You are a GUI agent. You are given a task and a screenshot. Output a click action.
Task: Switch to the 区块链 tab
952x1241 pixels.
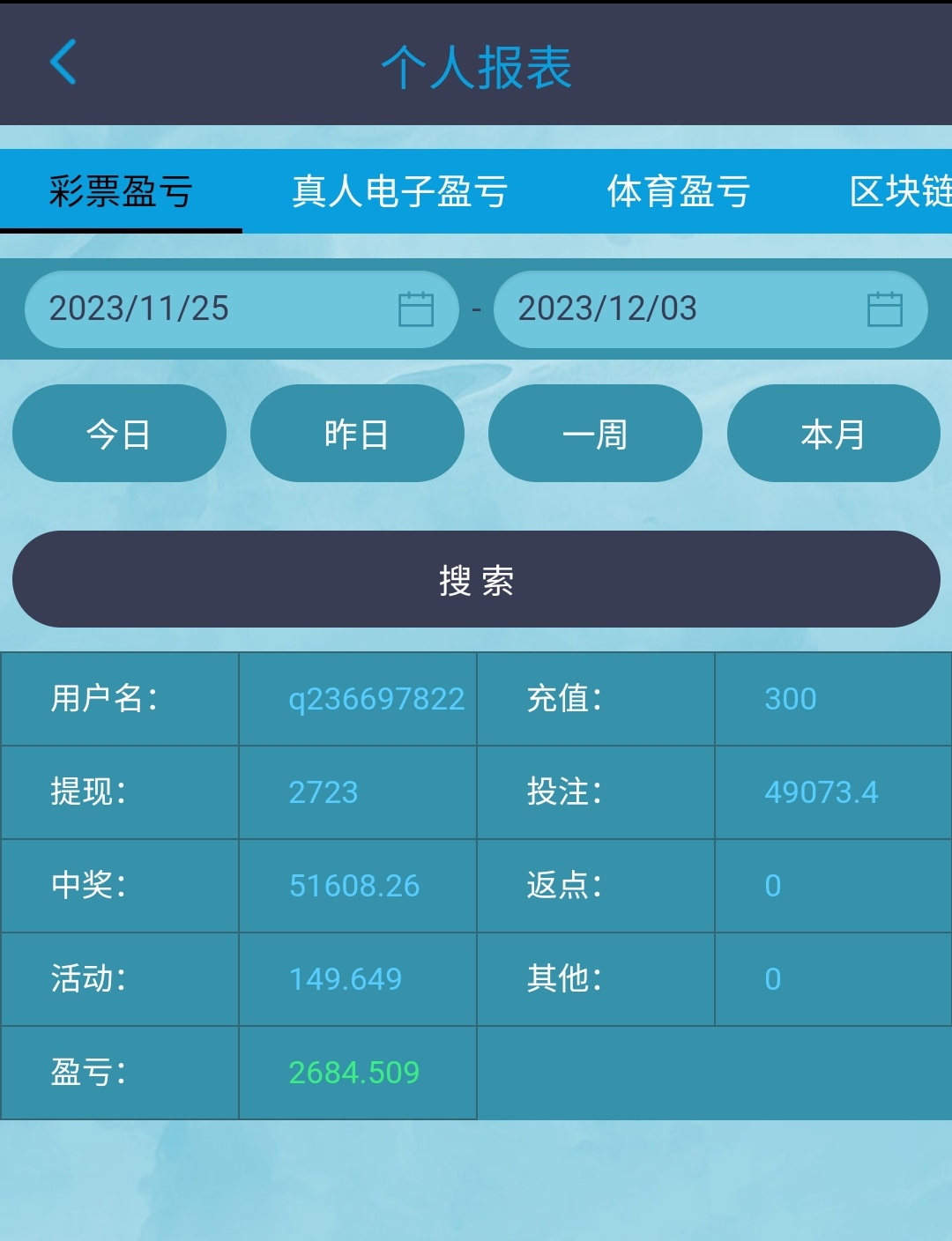(899, 191)
